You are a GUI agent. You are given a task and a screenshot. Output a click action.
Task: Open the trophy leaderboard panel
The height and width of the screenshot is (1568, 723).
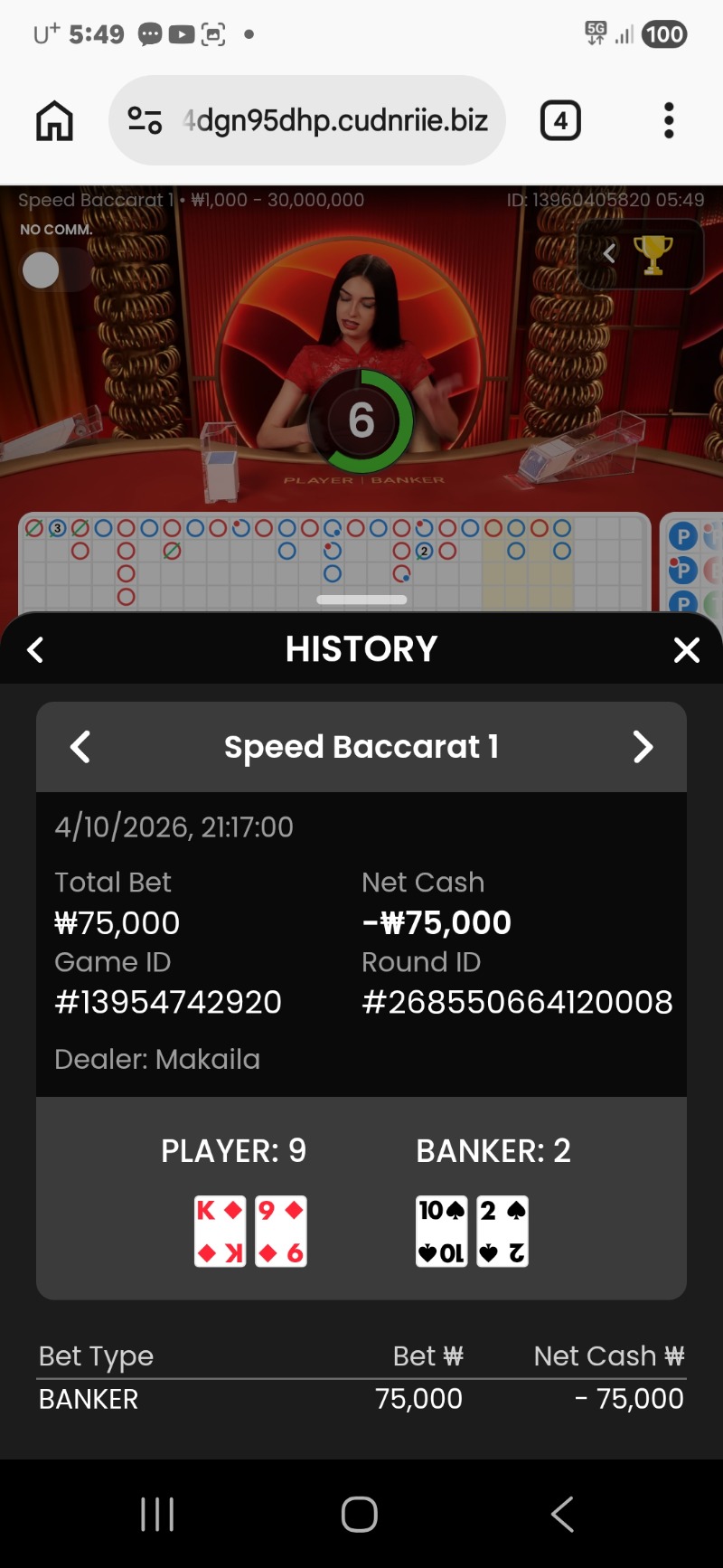click(651, 255)
